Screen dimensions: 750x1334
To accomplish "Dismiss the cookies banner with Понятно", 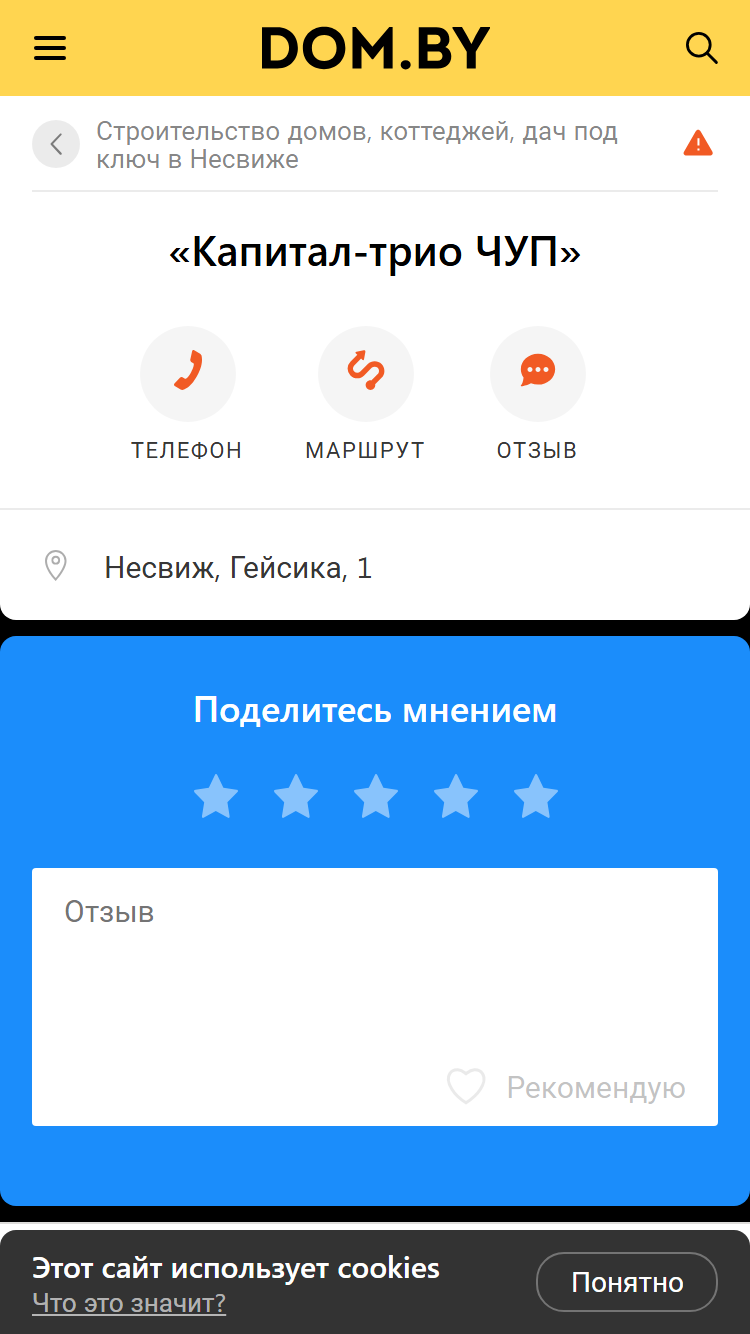I will (x=627, y=1282).
